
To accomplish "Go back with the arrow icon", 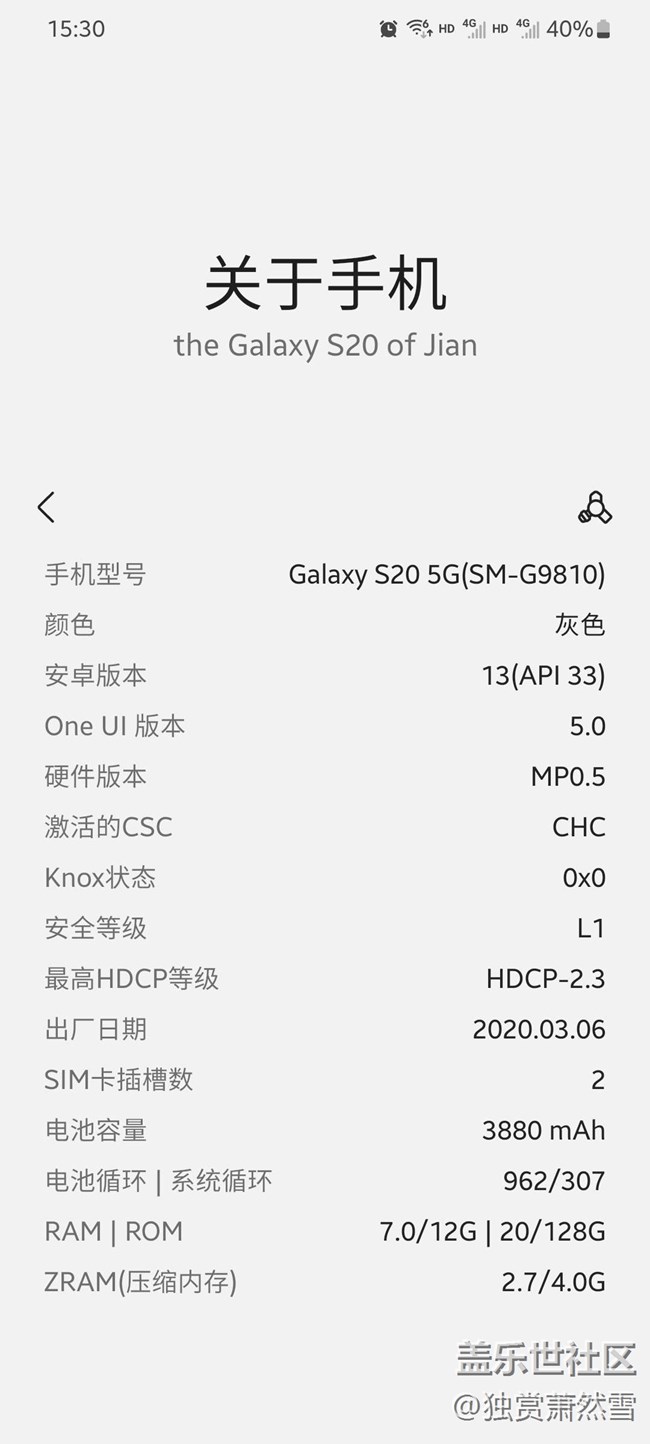I will pyautogui.click(x=46, y=507).
